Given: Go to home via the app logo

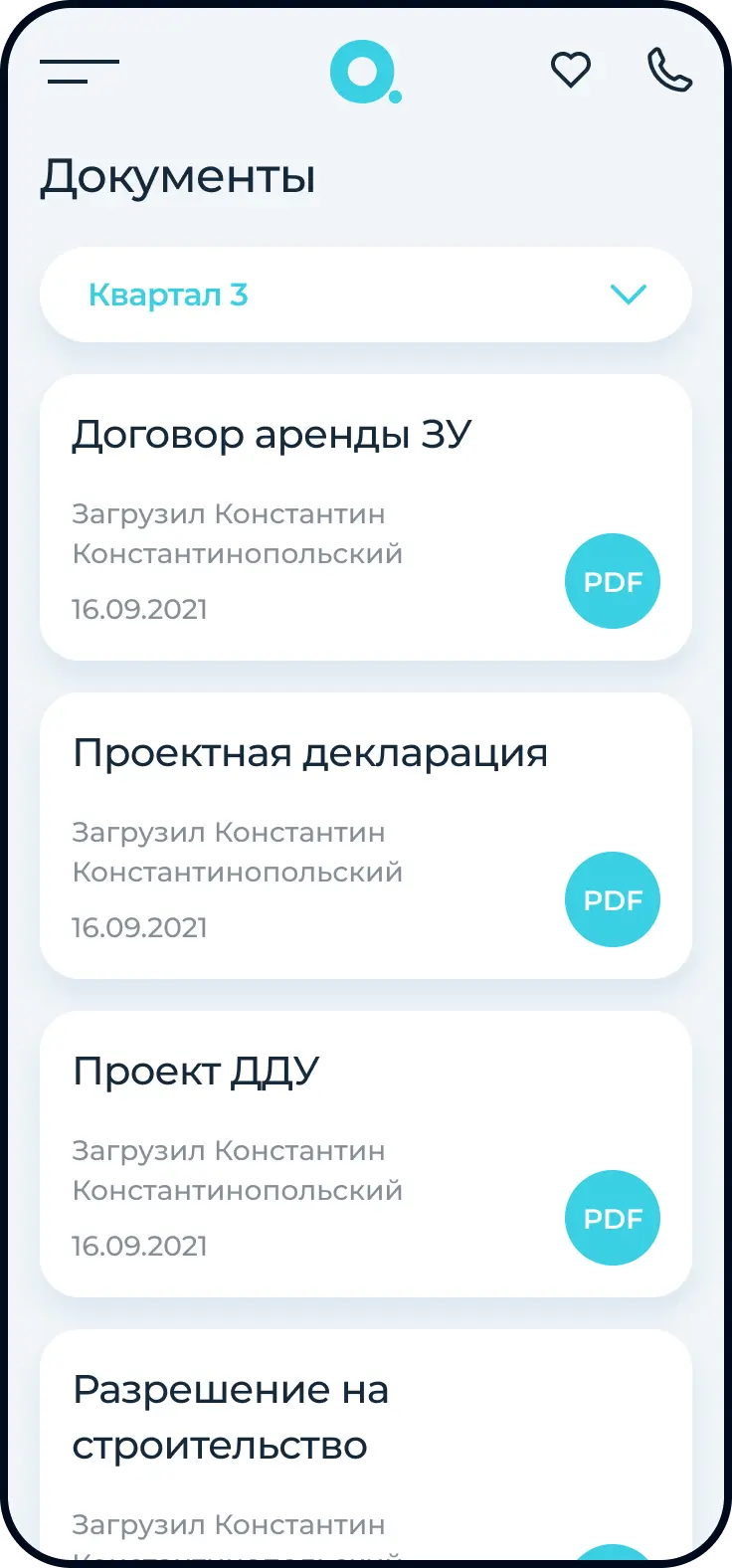Looking at the screenshot, I should tap(365, 72).
